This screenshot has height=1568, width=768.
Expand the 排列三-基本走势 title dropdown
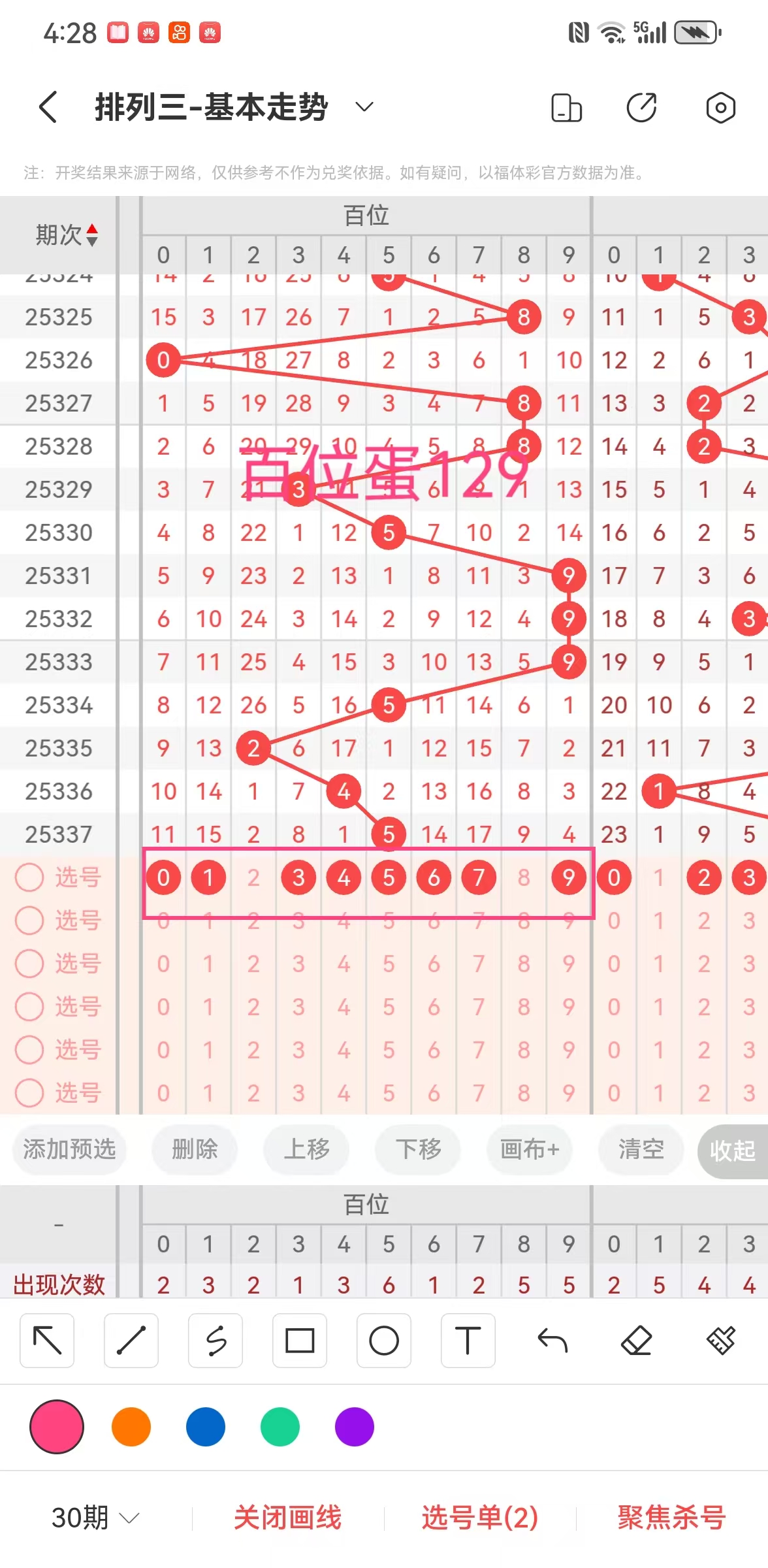coord(364,107)
